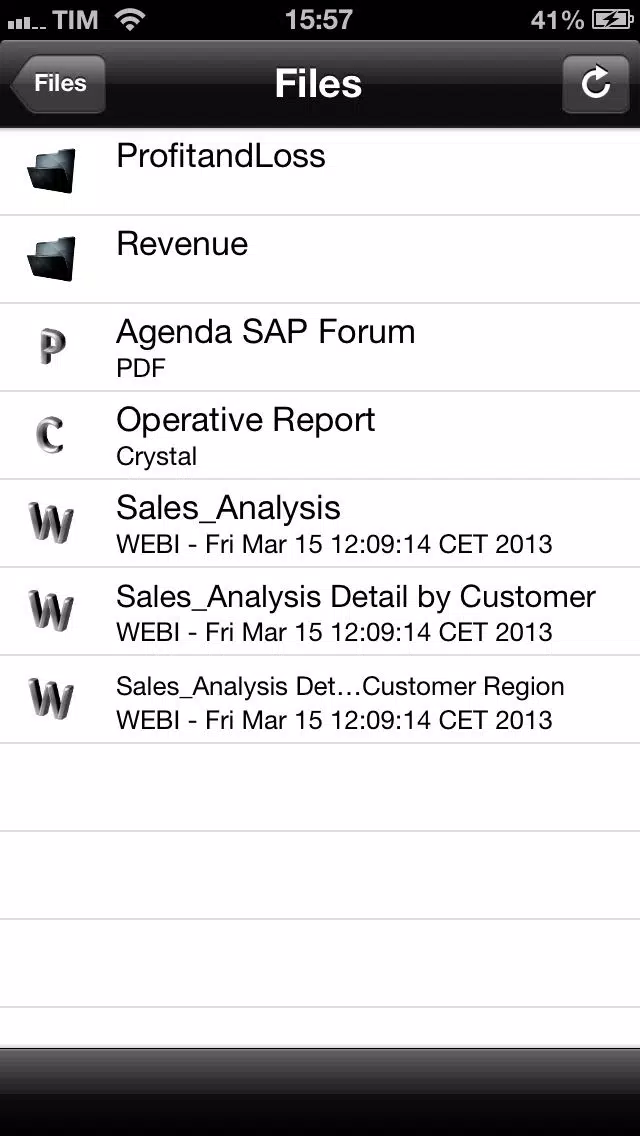Screen dimensions: 640x1136
Task: Refresh the file list
Action: (595, 83)
